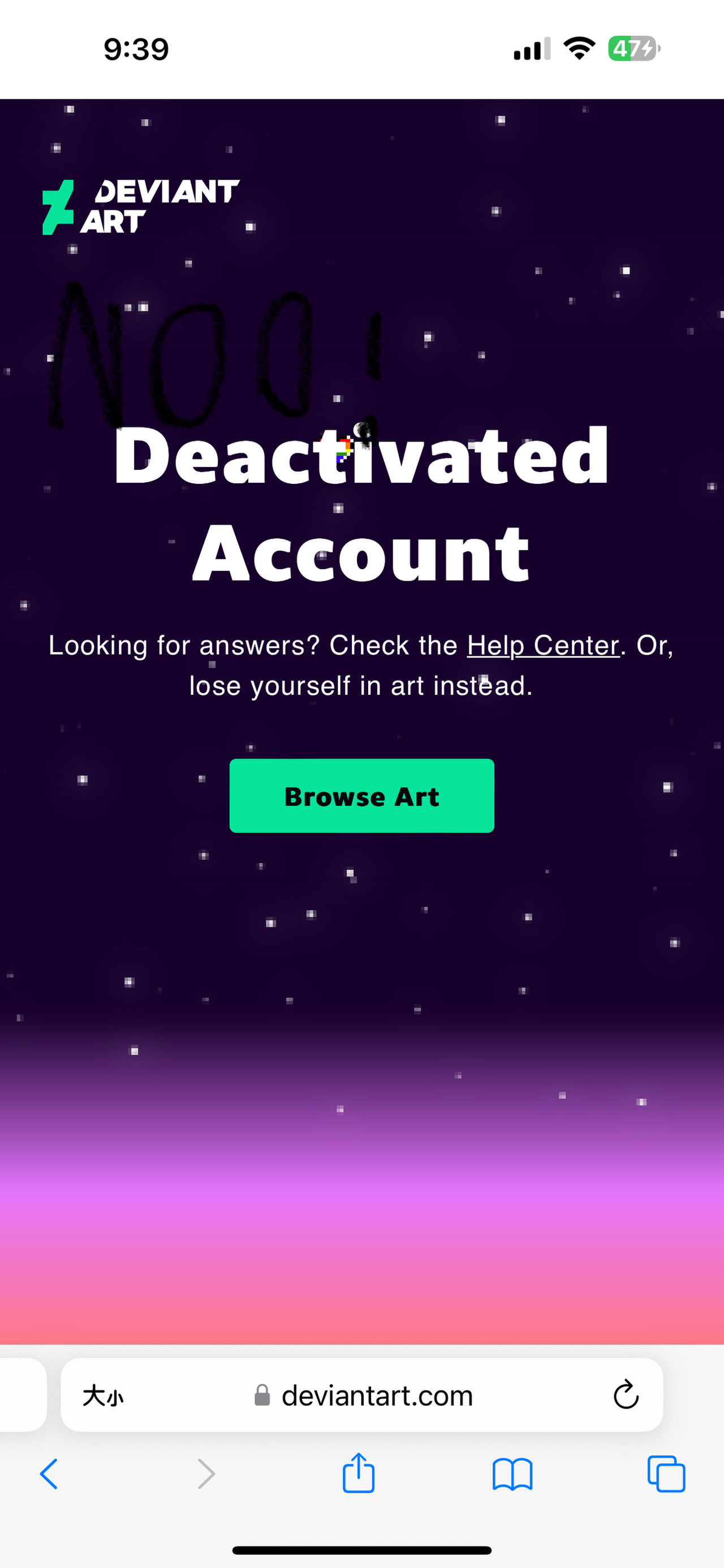Open the DeviantArt logo home link

[141, 207]
